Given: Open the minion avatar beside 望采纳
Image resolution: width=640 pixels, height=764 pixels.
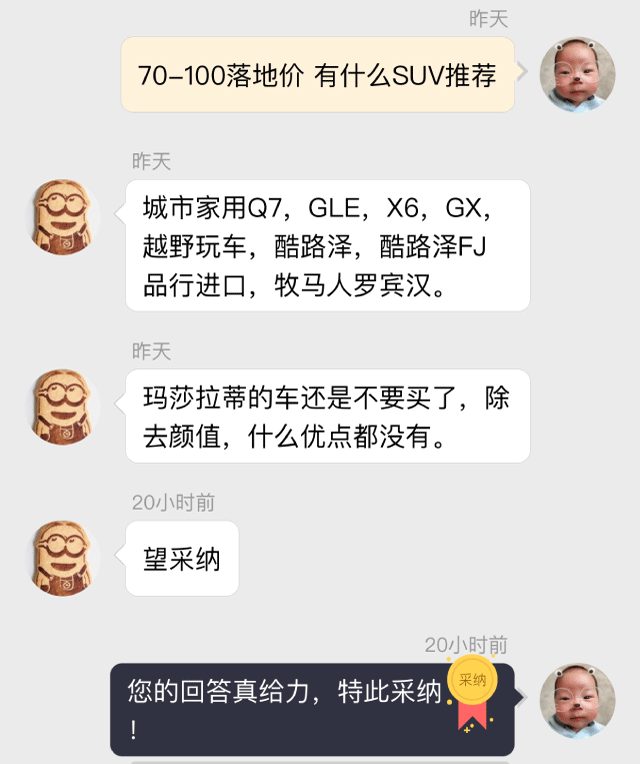Looking at the screenshot, I should [65, 559].
